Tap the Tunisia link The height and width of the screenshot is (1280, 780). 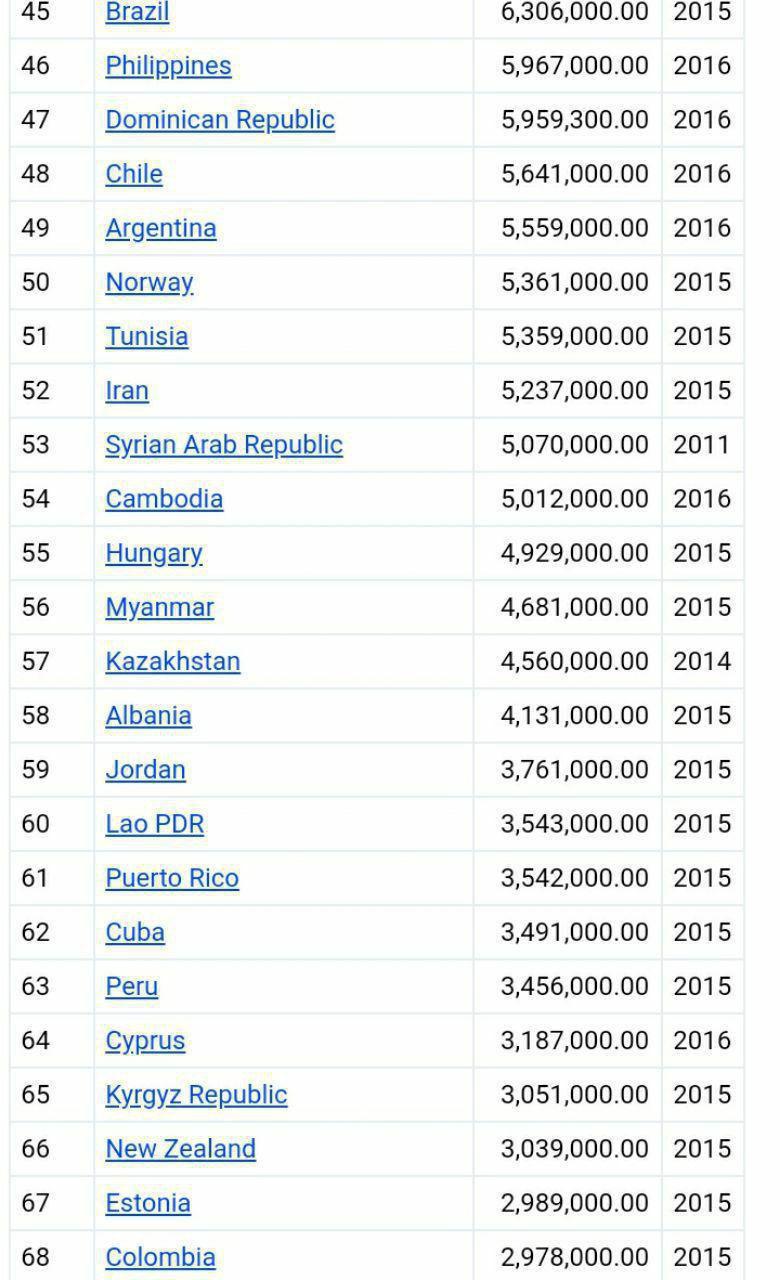point(147,336)
